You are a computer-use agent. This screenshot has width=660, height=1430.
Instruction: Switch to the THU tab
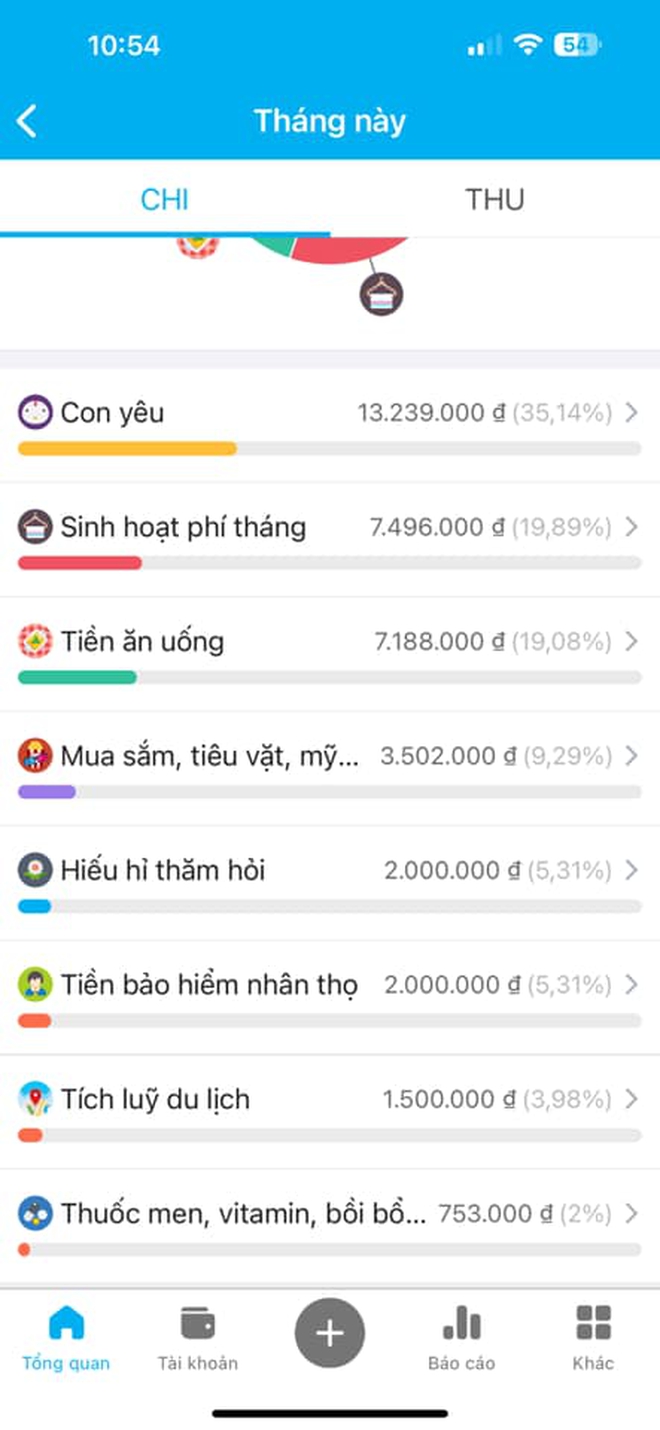(494, 199)
